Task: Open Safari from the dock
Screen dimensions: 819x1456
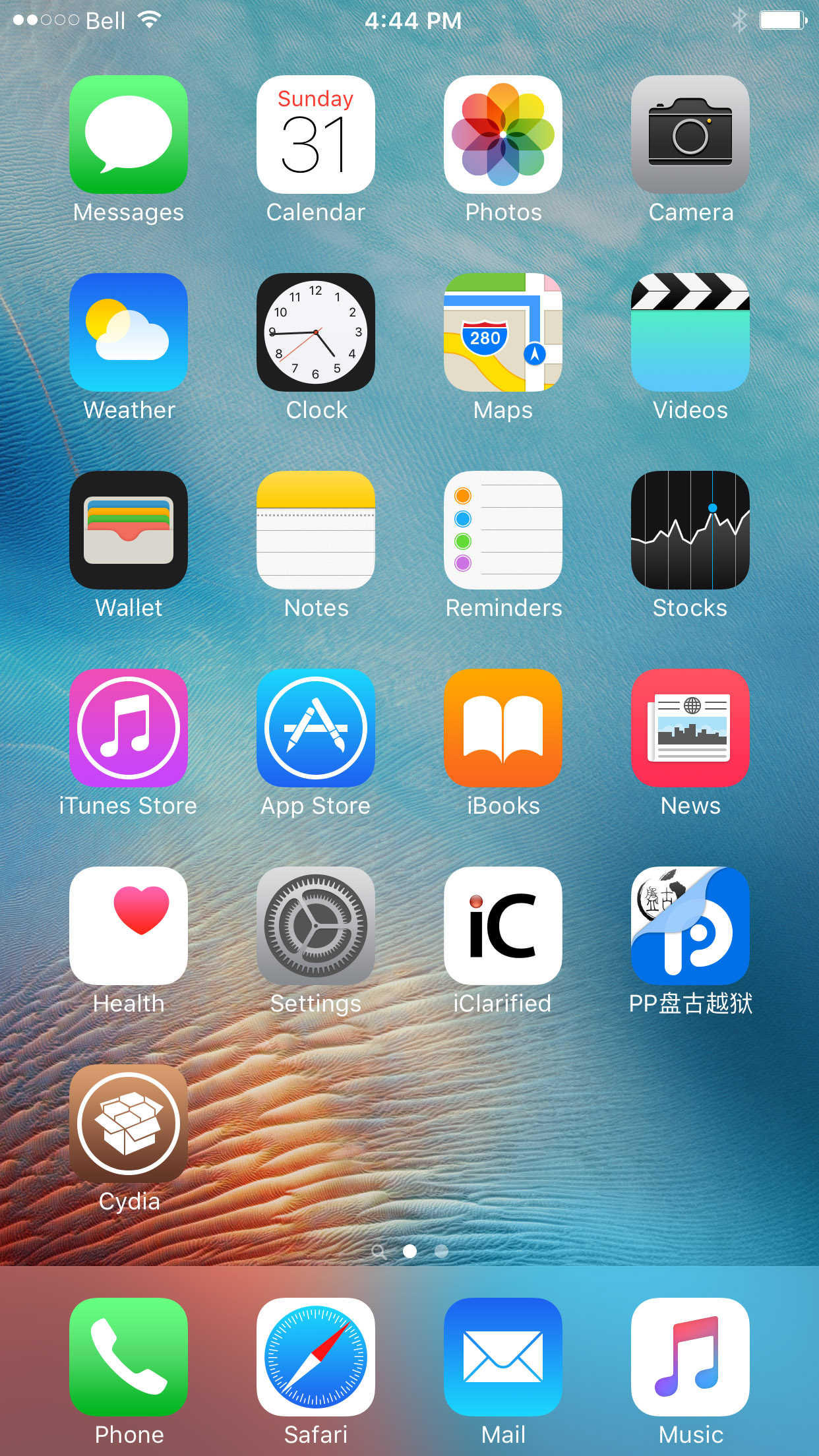Action: coord(316,1357)
